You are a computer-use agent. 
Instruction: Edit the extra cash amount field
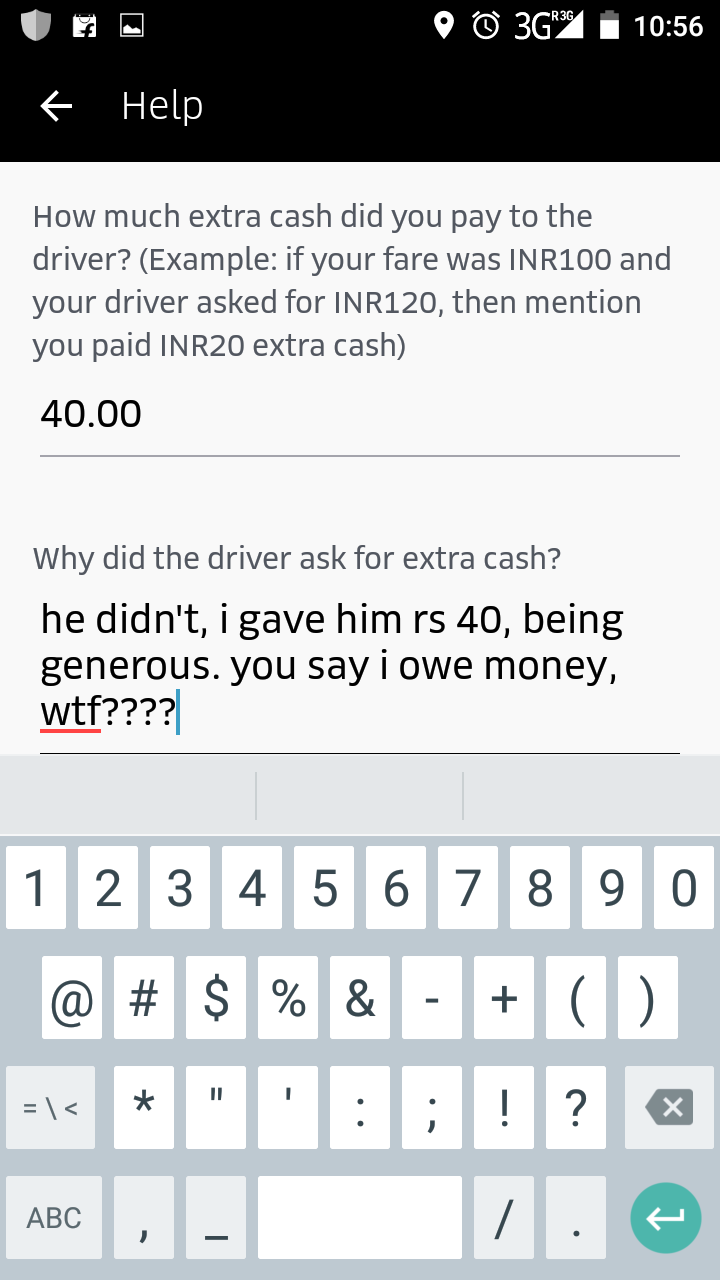coord(359,415)
